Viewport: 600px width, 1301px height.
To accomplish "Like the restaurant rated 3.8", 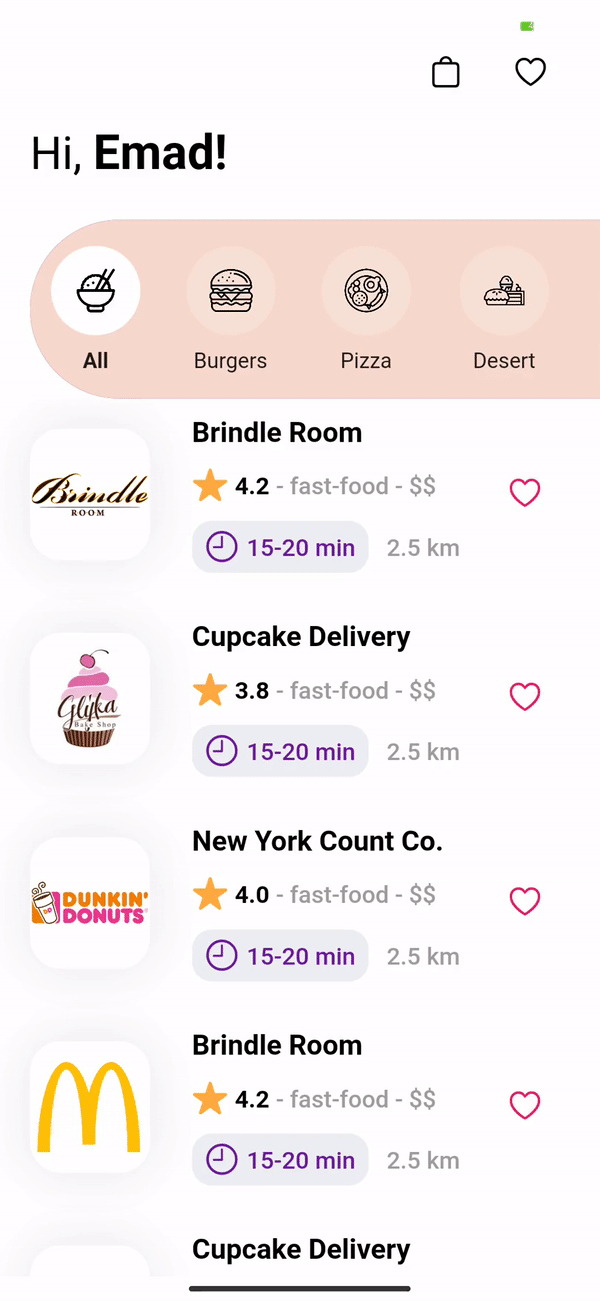I will click(525, 696).
